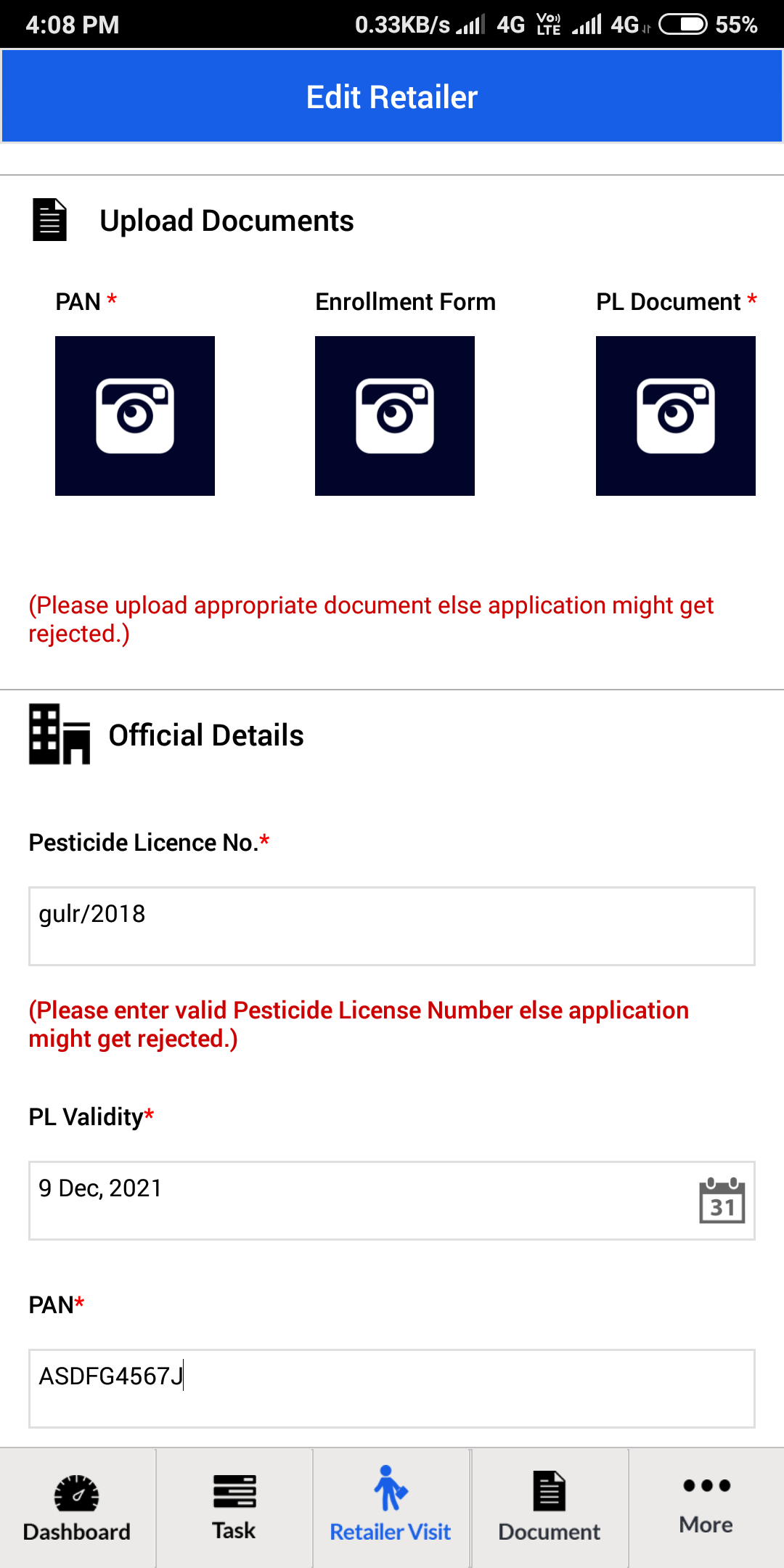
Task: Edit the Pesticide Licence No. field
Action: tap(392, 926)
